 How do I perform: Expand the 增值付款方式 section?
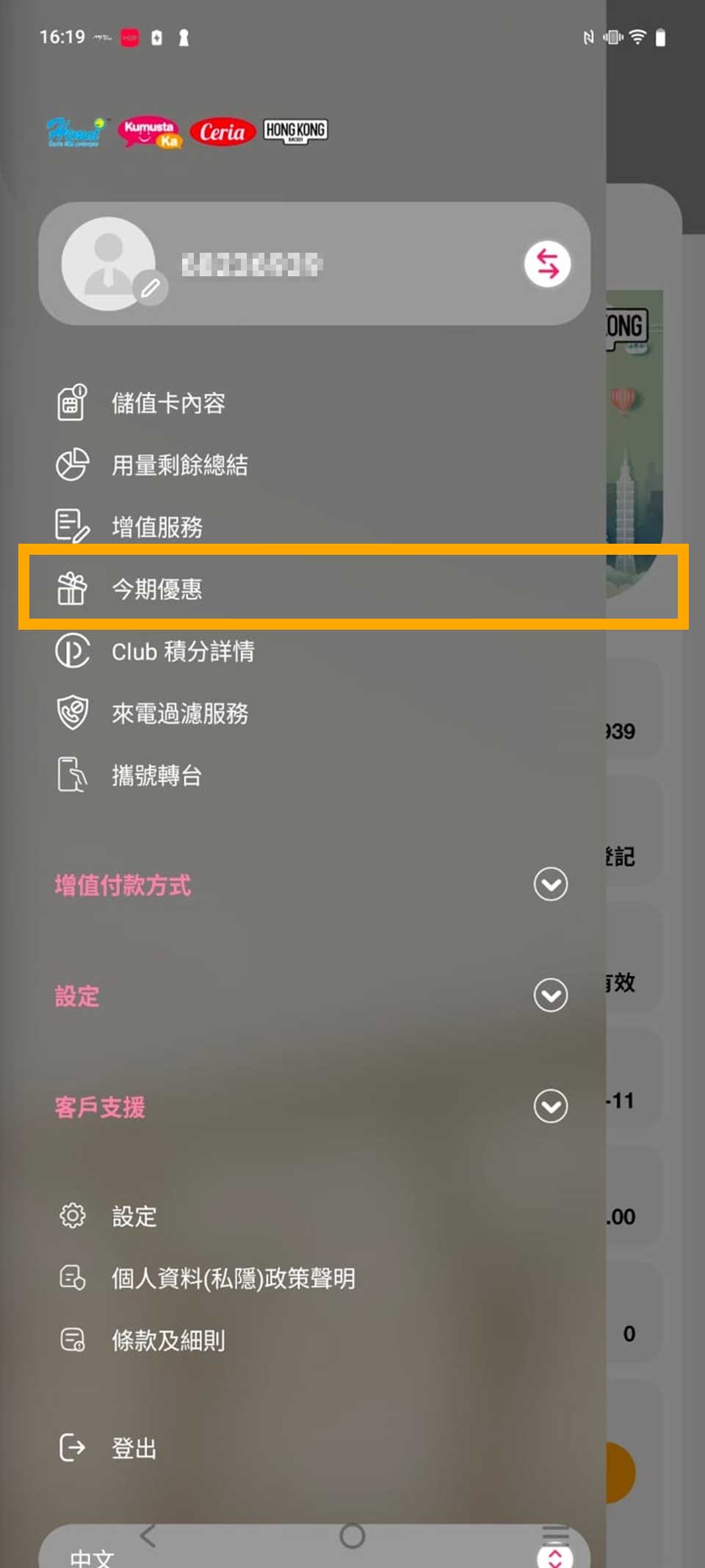click(x=550, y=884)
